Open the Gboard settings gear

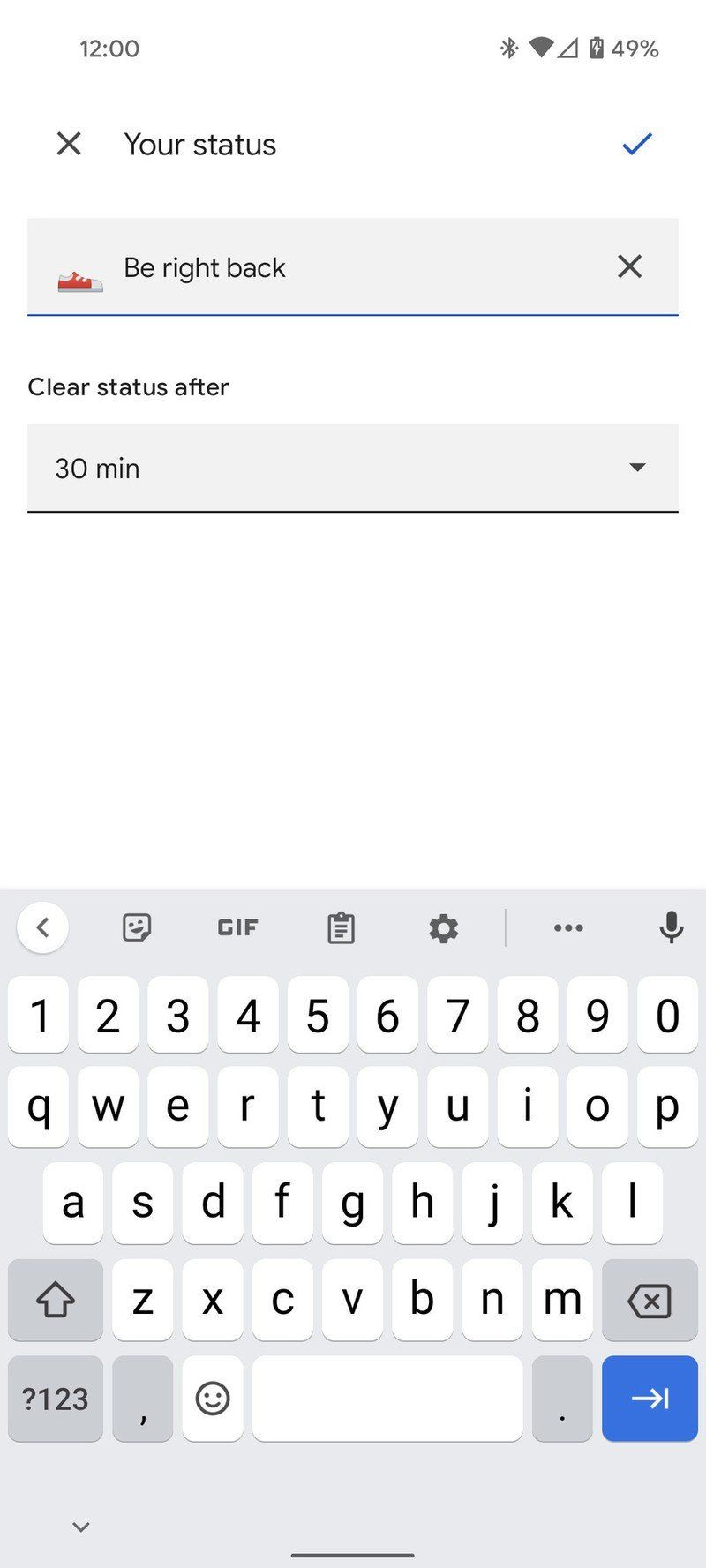pos(442,927)
